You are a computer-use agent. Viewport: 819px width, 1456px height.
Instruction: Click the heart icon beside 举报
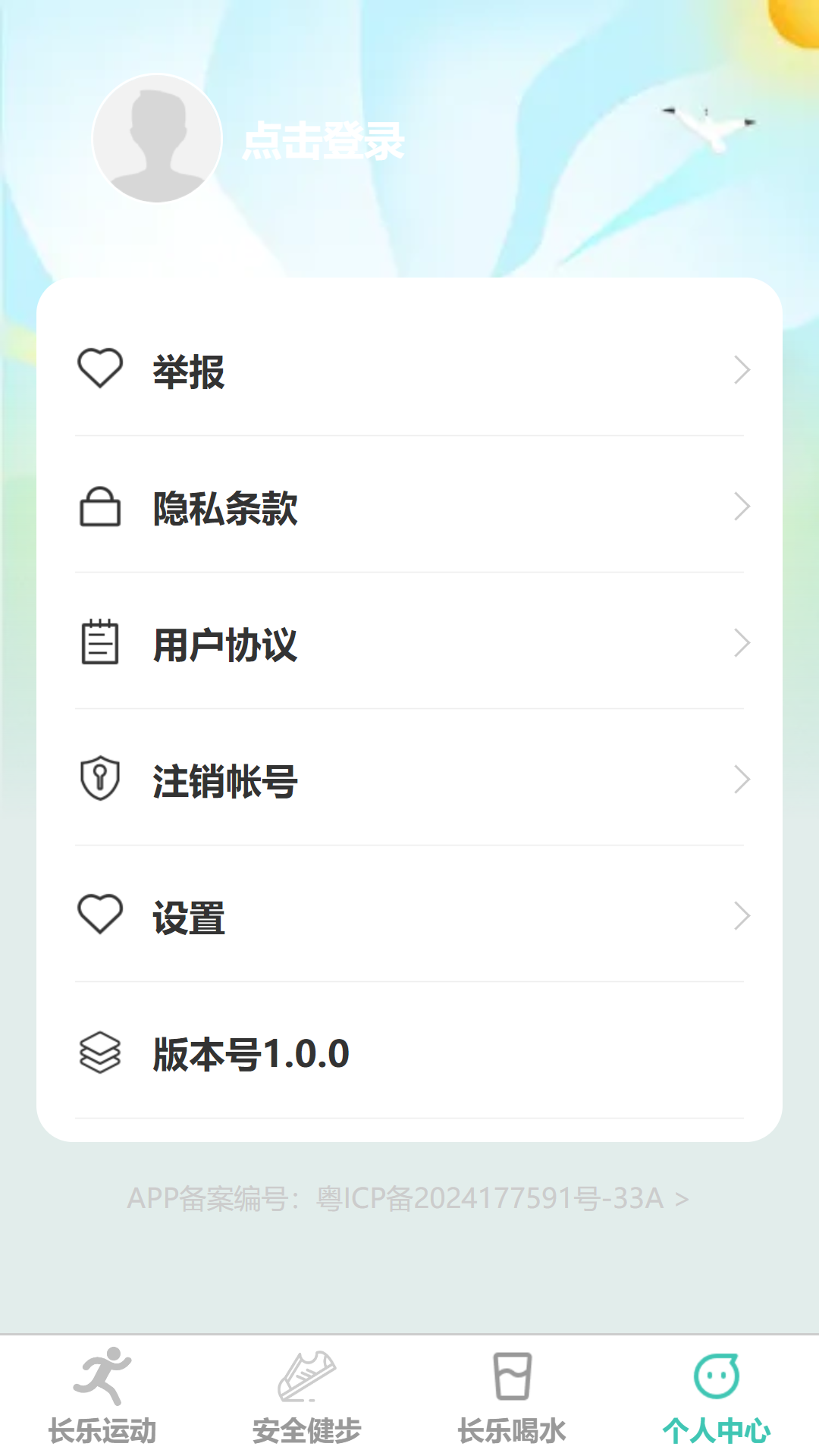[x=99, y=369]
